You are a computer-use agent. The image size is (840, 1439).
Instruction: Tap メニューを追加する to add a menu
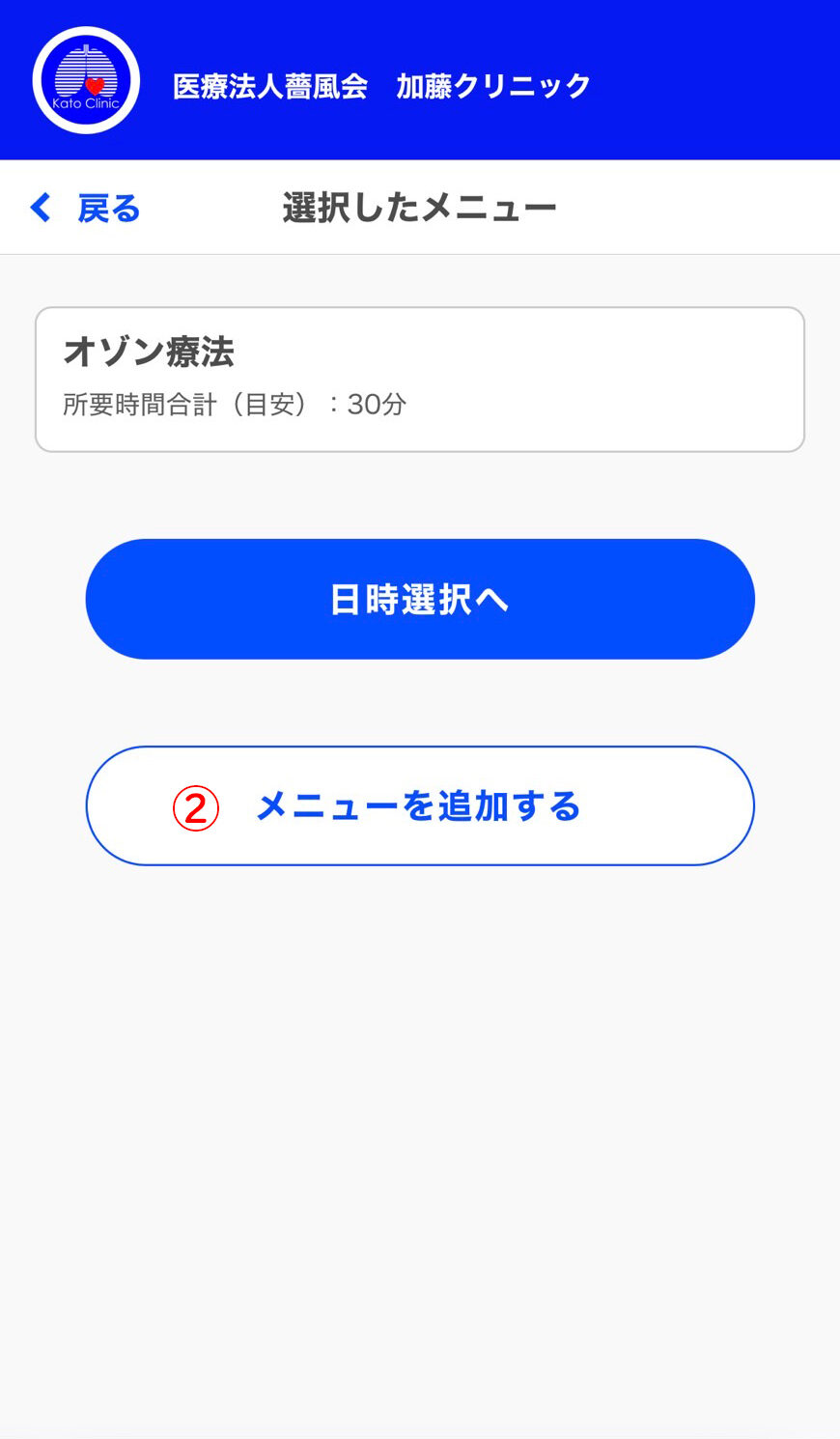coord(420,805)
